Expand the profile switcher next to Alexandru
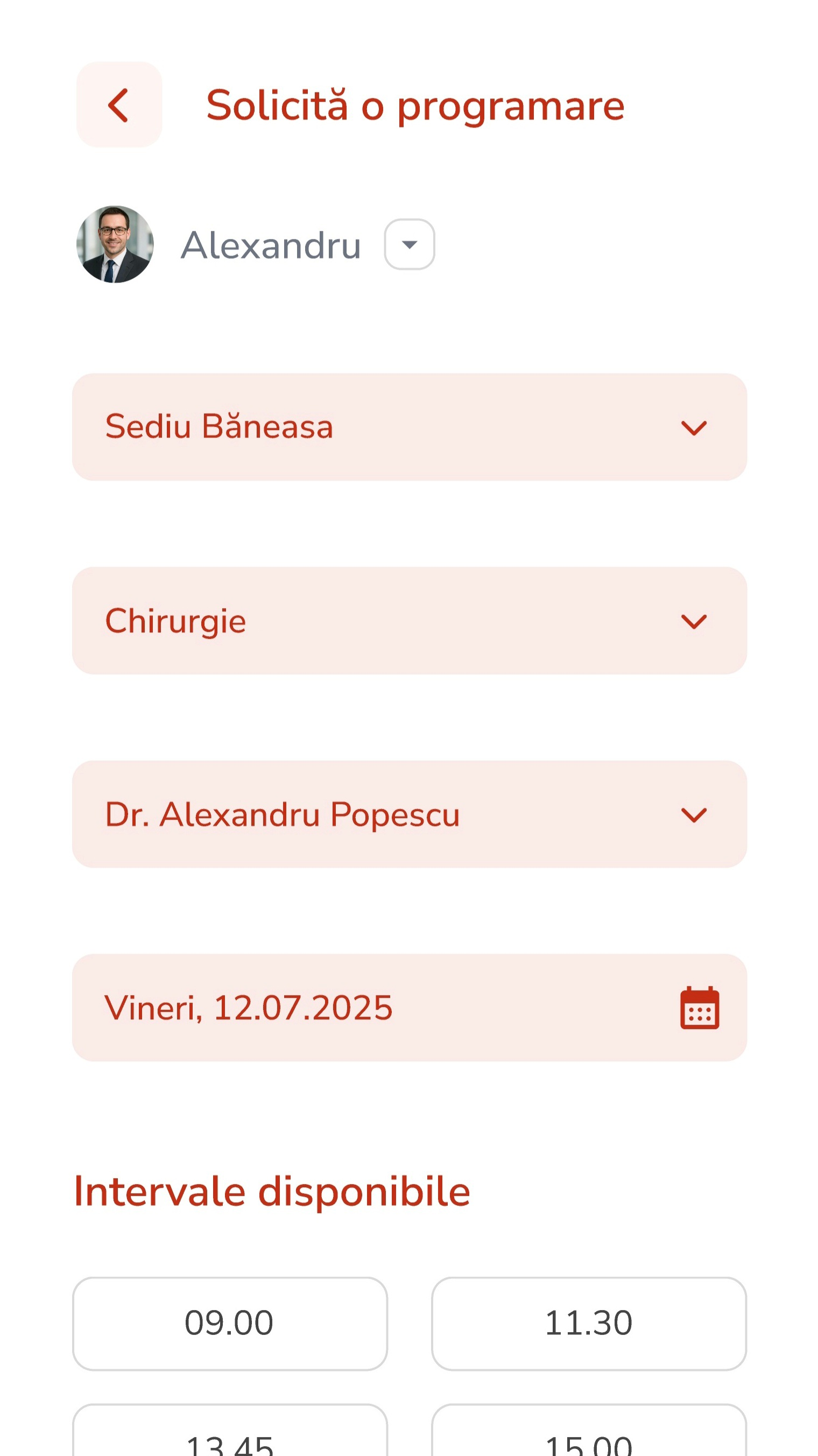The width and height of the screenshot is (818, 1456). (409, 244)
